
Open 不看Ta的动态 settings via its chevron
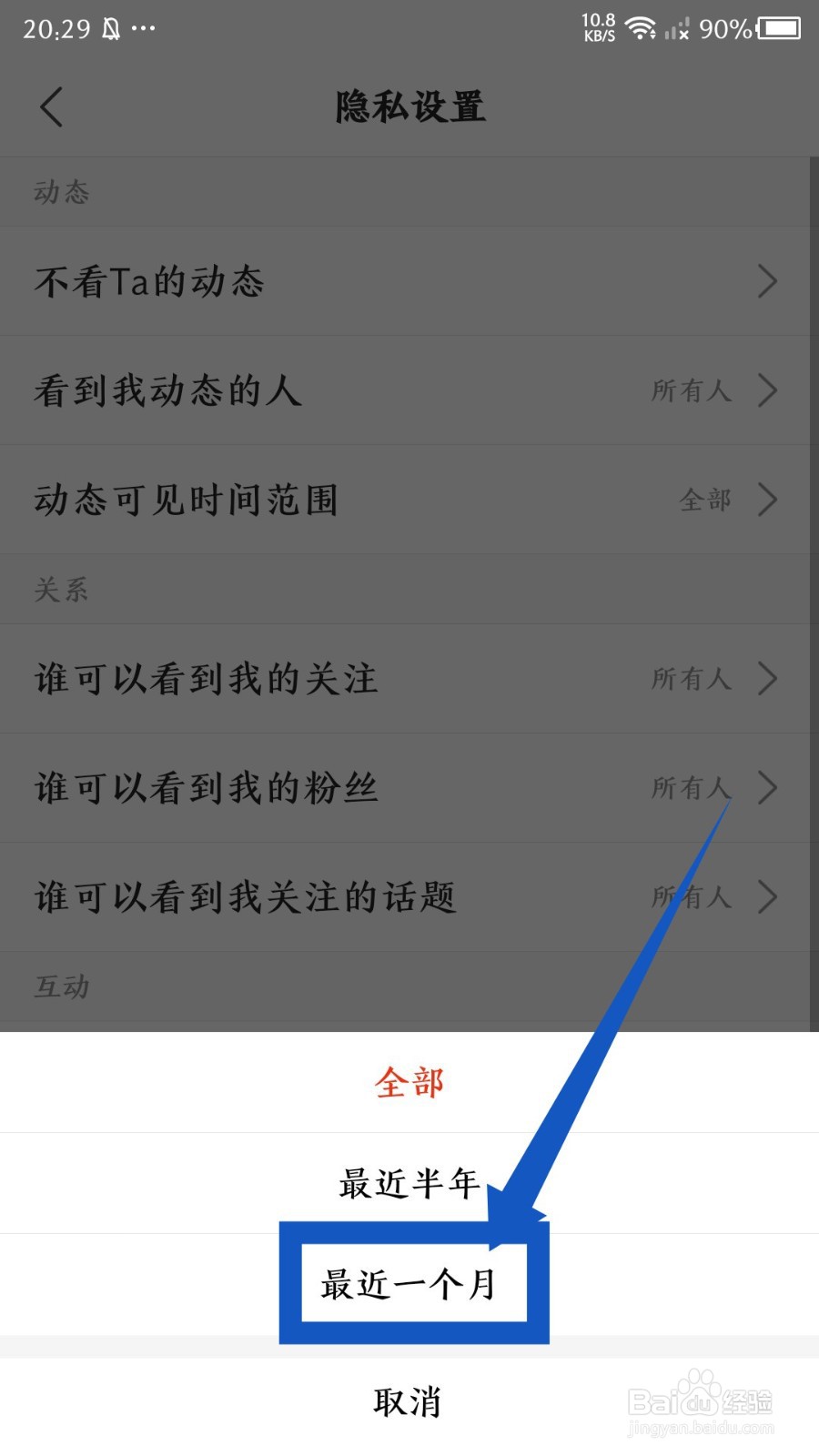click(x=767, y=282)
